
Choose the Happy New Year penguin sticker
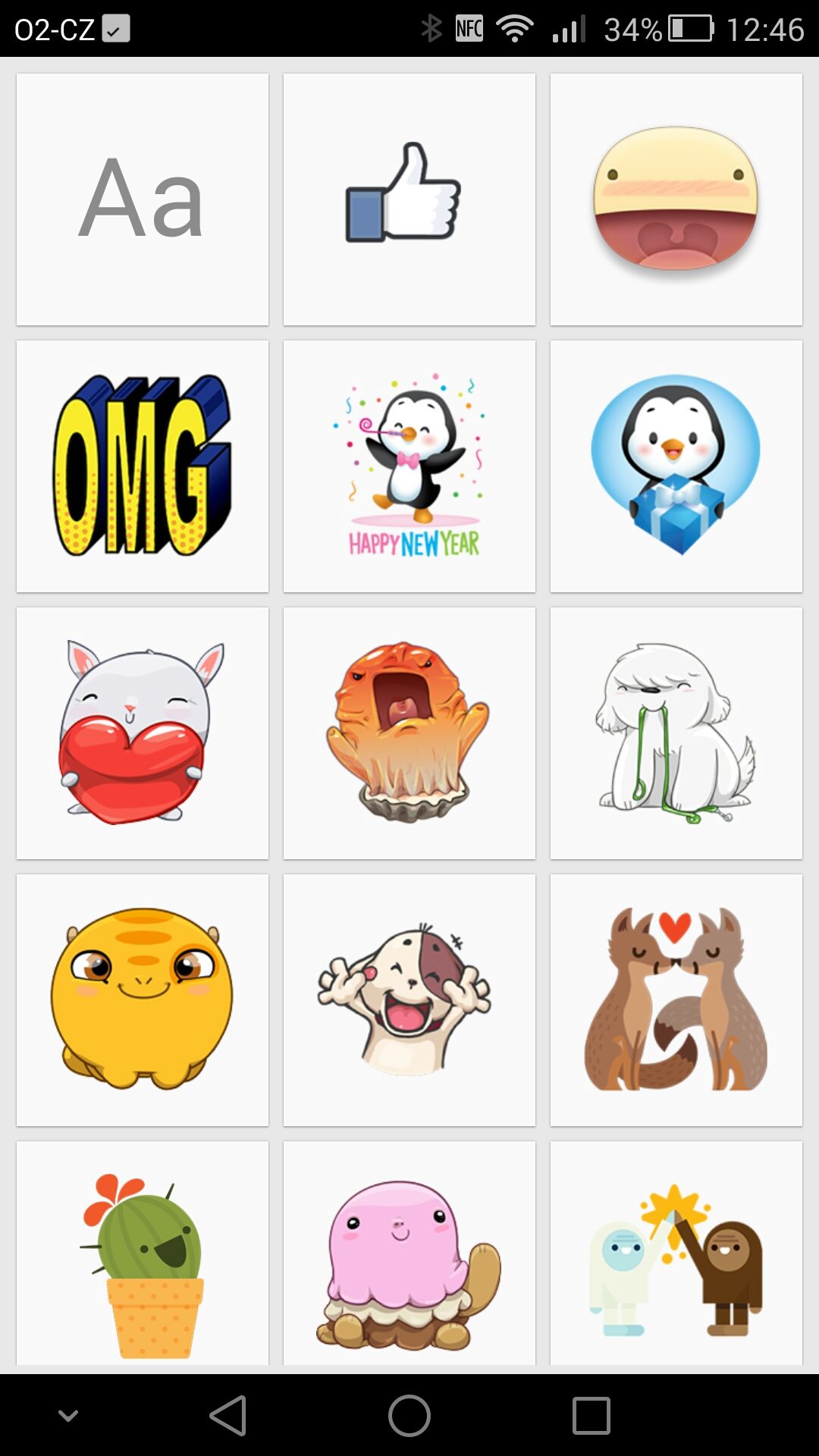tap(409, 466)
